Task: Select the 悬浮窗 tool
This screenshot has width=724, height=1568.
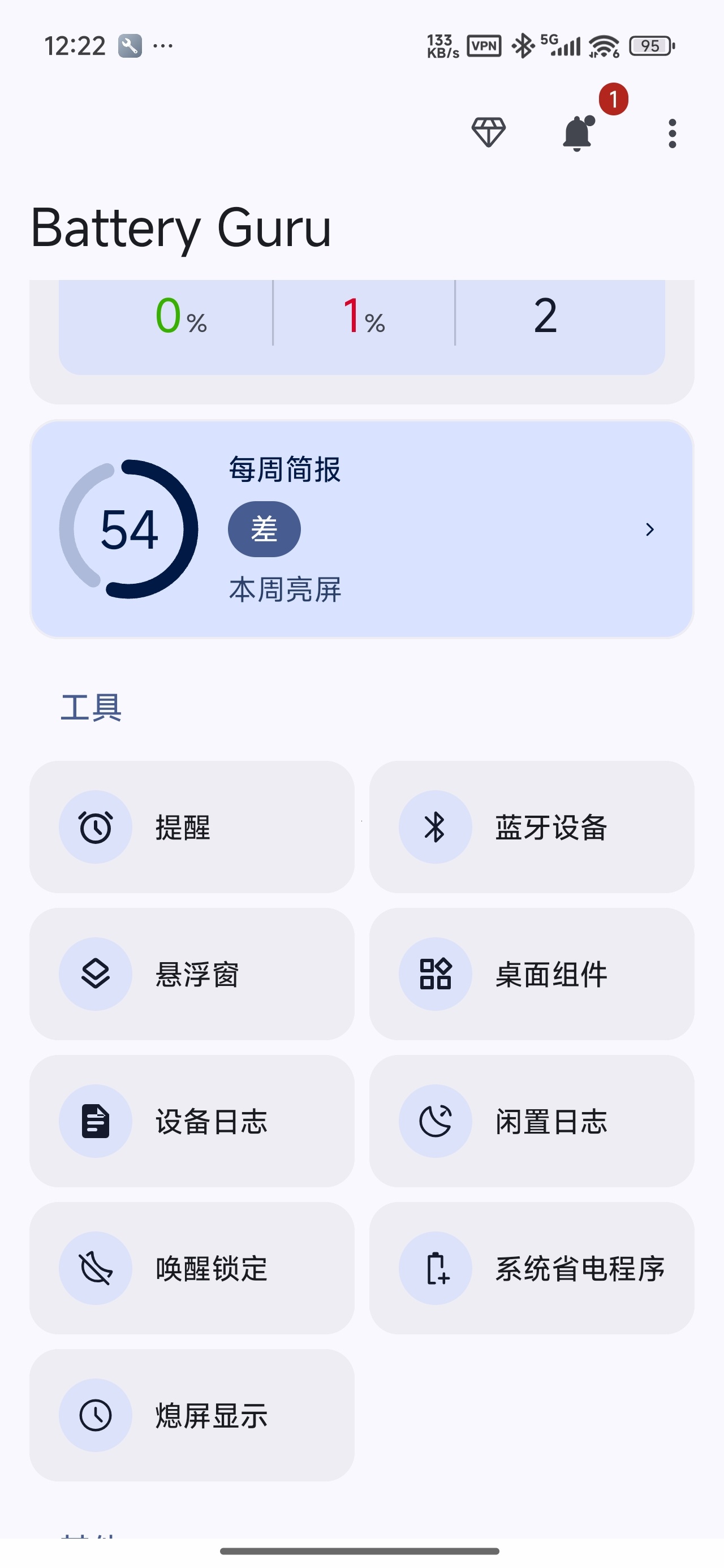Action: pos(192,974)
